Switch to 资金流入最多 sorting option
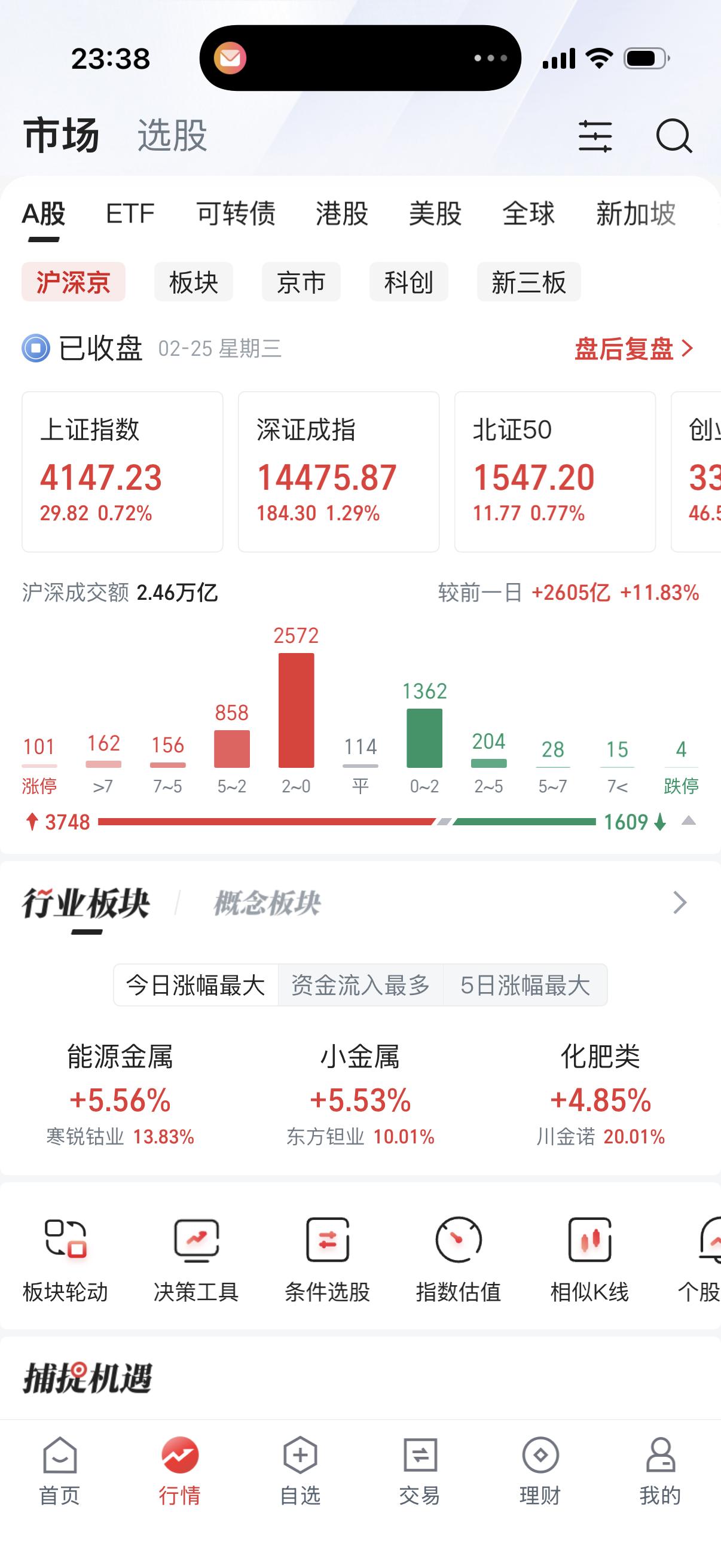 (362, 984)
